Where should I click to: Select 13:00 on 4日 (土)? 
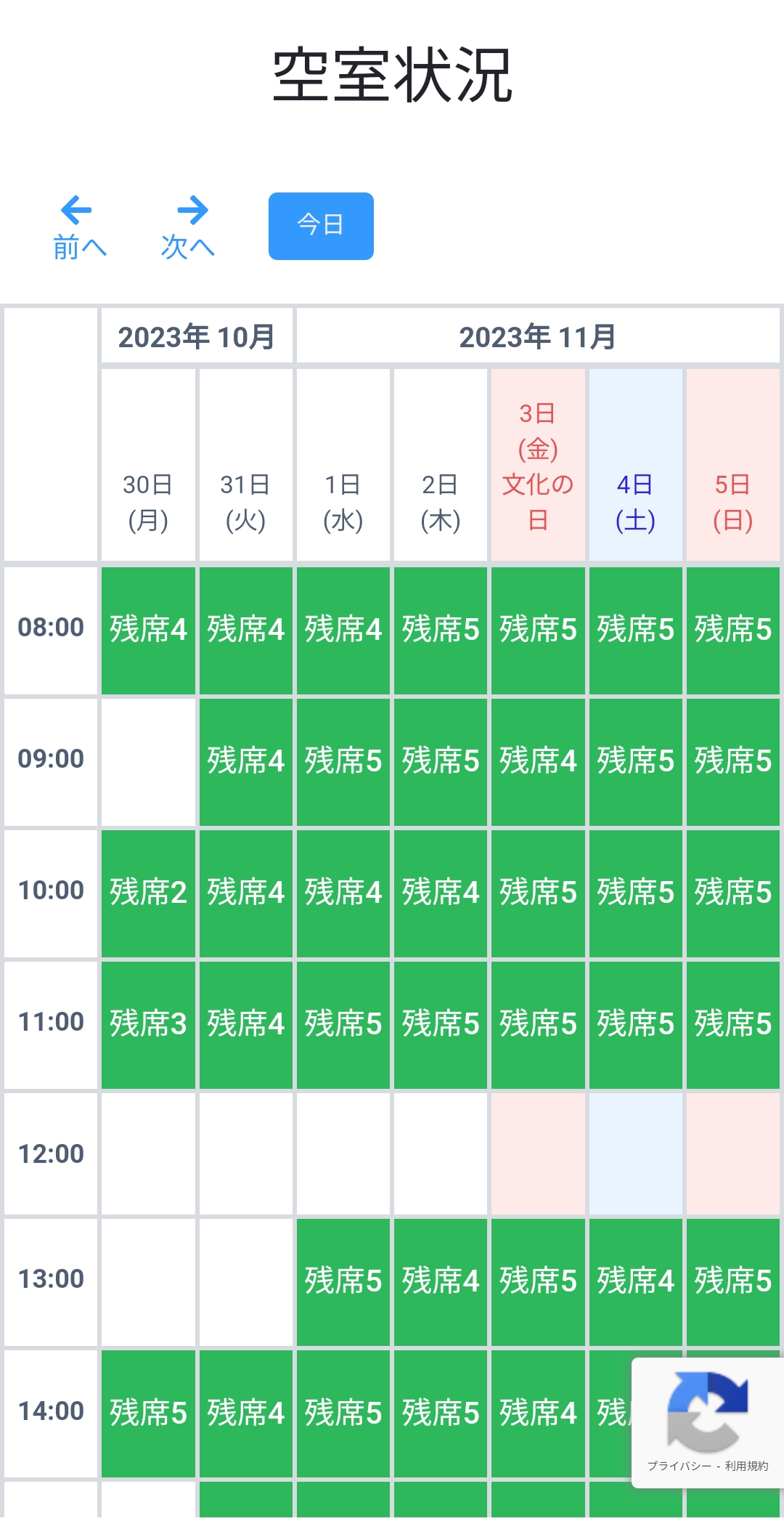[x=636, y=1282]
